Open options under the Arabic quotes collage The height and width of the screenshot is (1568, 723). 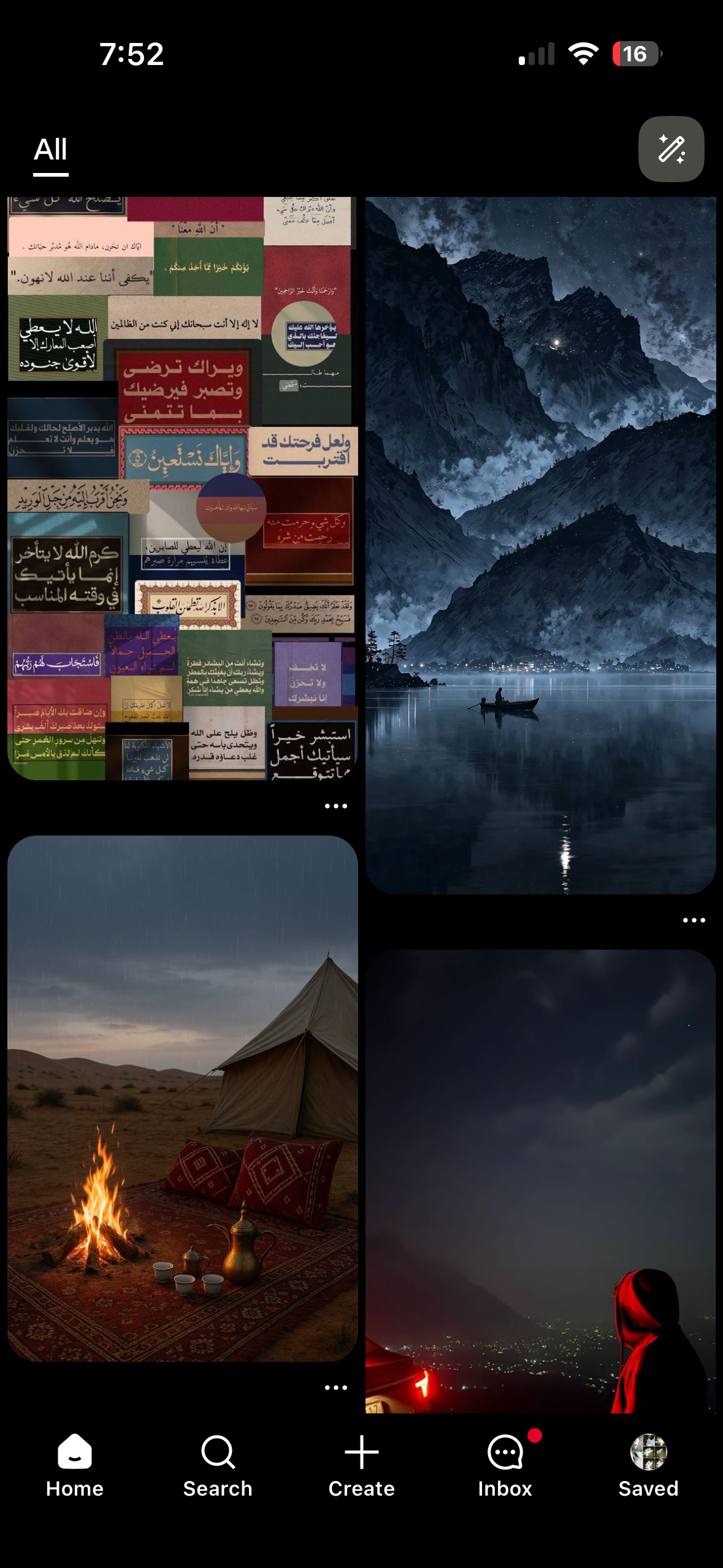(335, 805)
